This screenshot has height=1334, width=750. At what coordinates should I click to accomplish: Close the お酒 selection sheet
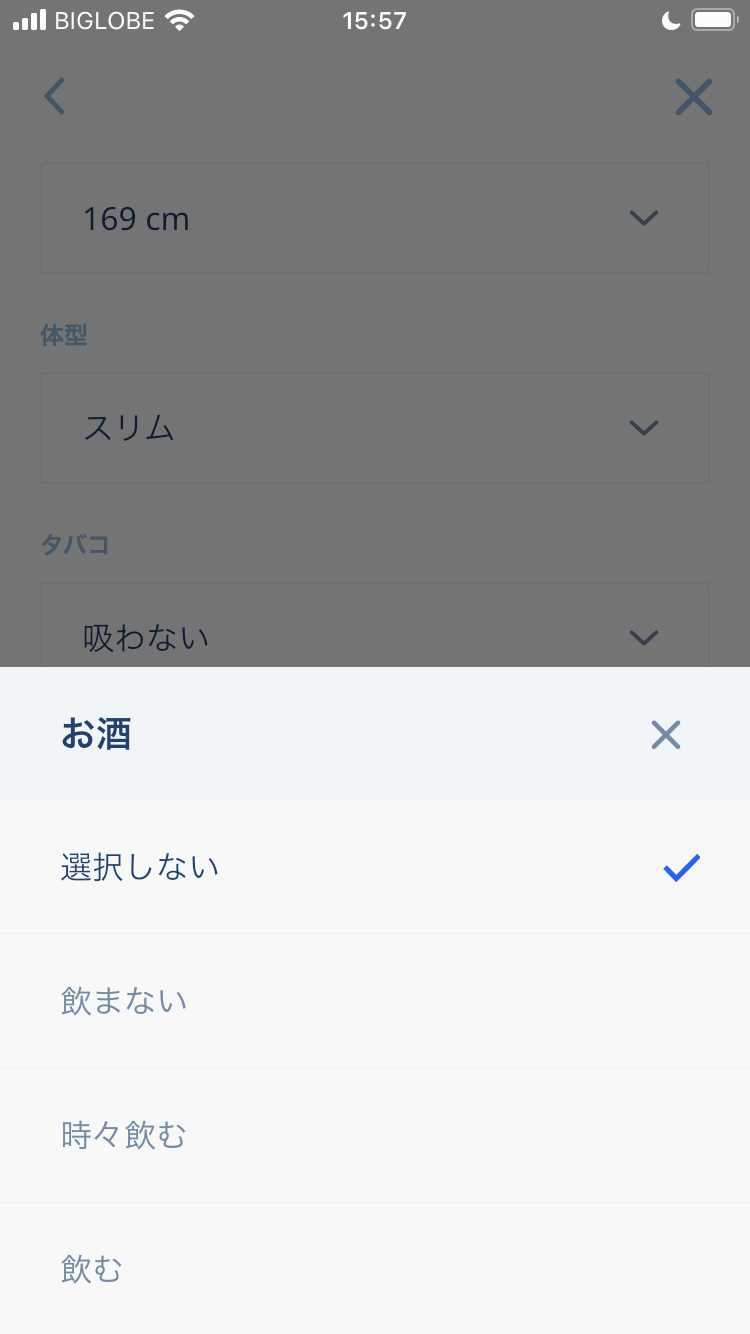[x=665, y=735]
